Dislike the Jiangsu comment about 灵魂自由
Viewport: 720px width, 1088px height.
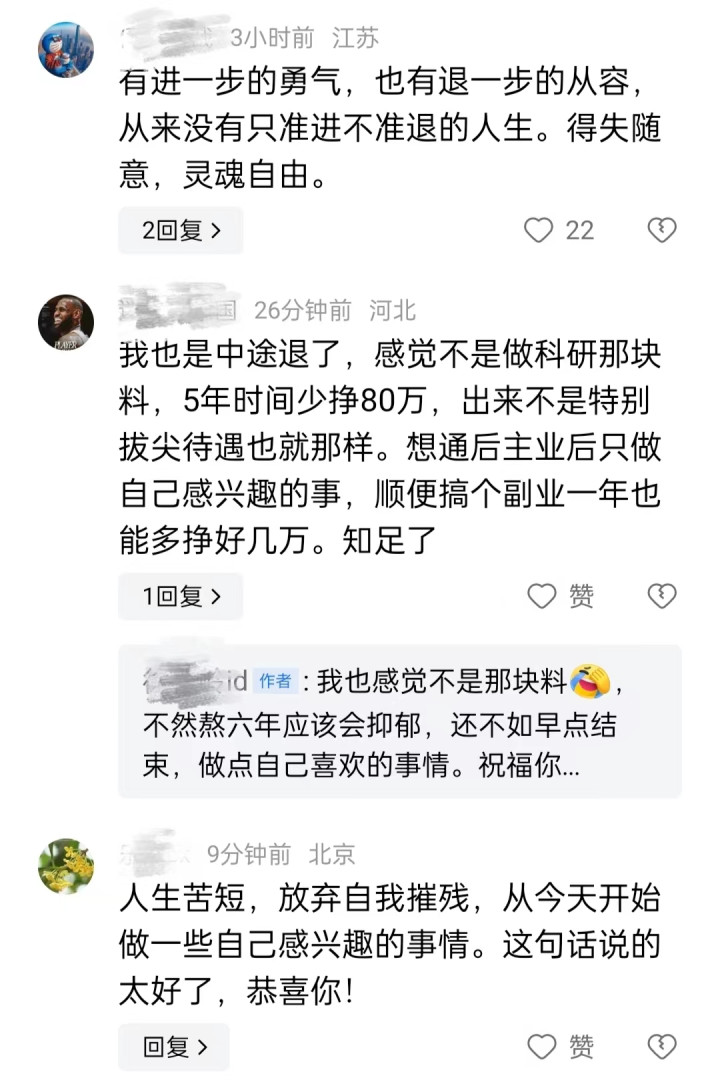point(662,231)
